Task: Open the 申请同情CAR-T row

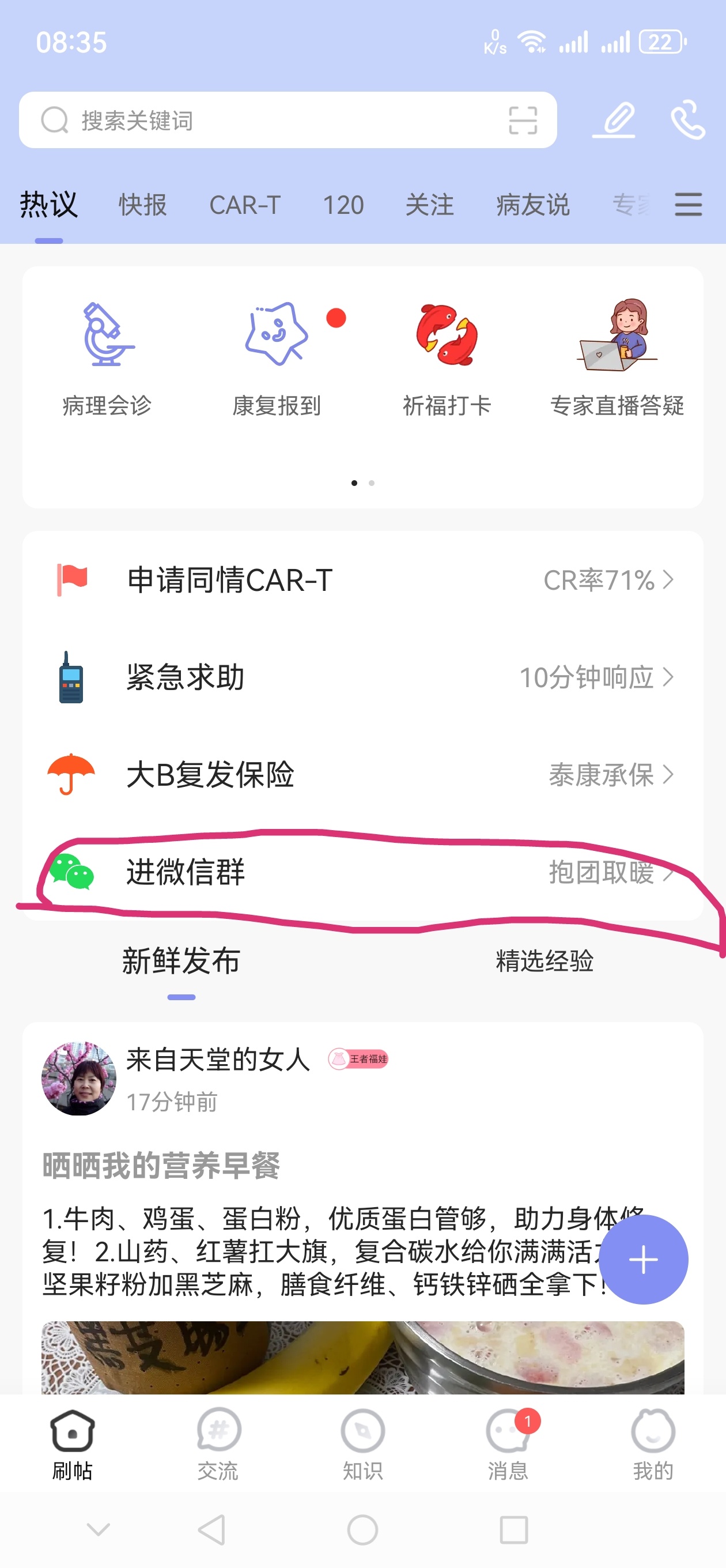Action: point(362,580)
